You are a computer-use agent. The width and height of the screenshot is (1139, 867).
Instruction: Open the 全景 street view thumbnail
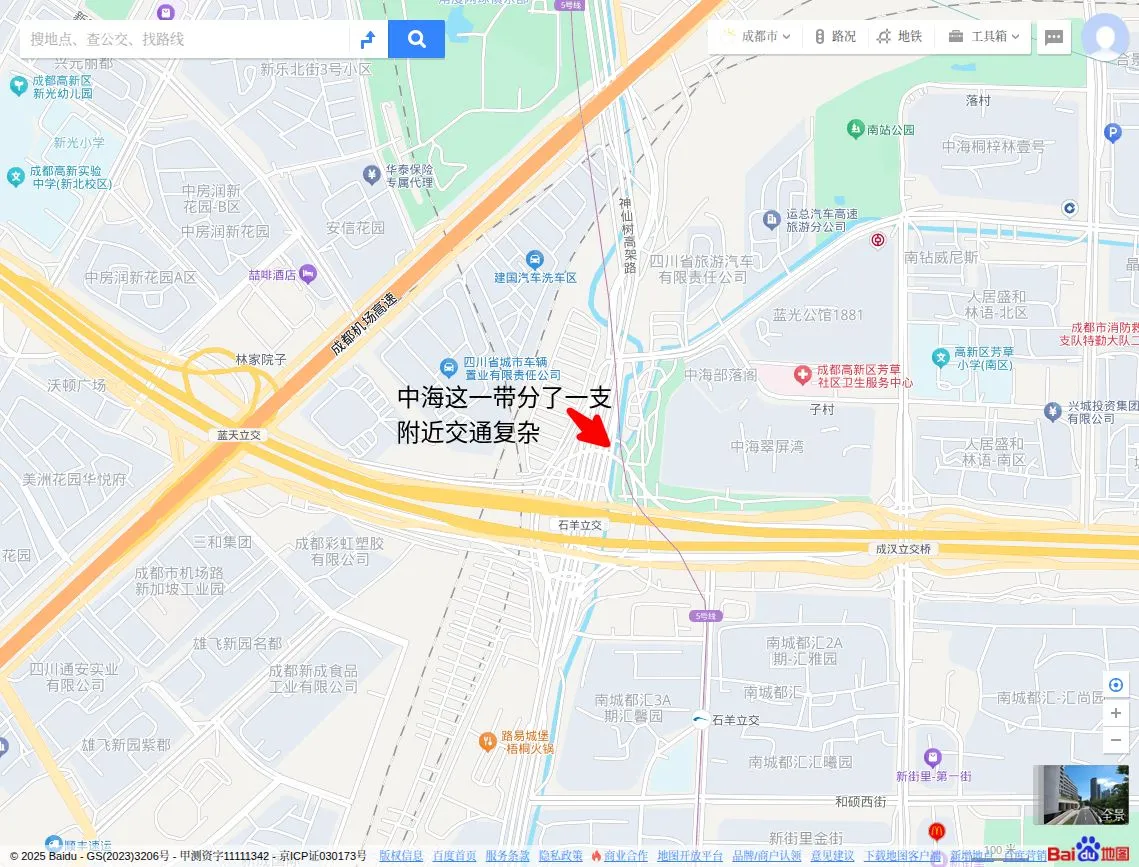pyautogui.click(x=1080, y=794)
